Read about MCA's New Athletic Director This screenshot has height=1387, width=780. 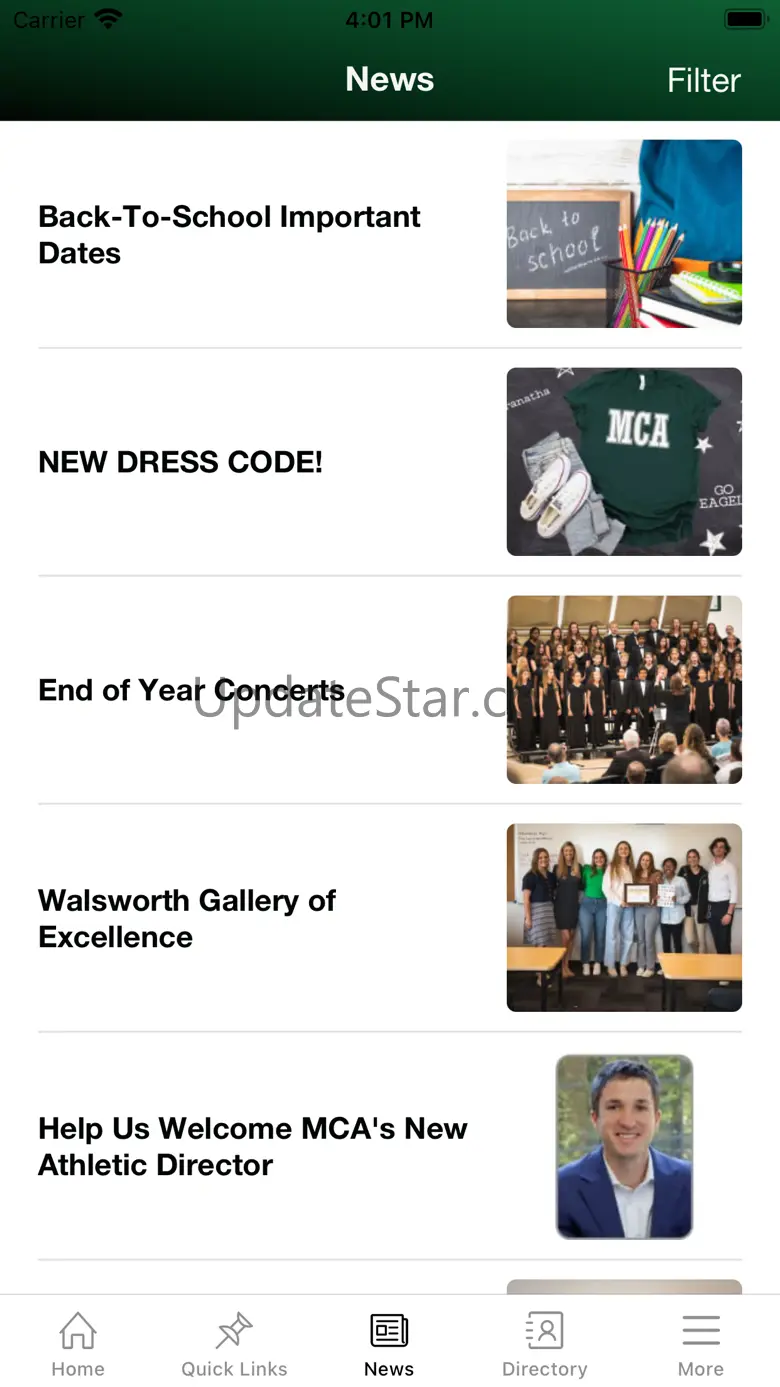click(x=253, y=1146)
